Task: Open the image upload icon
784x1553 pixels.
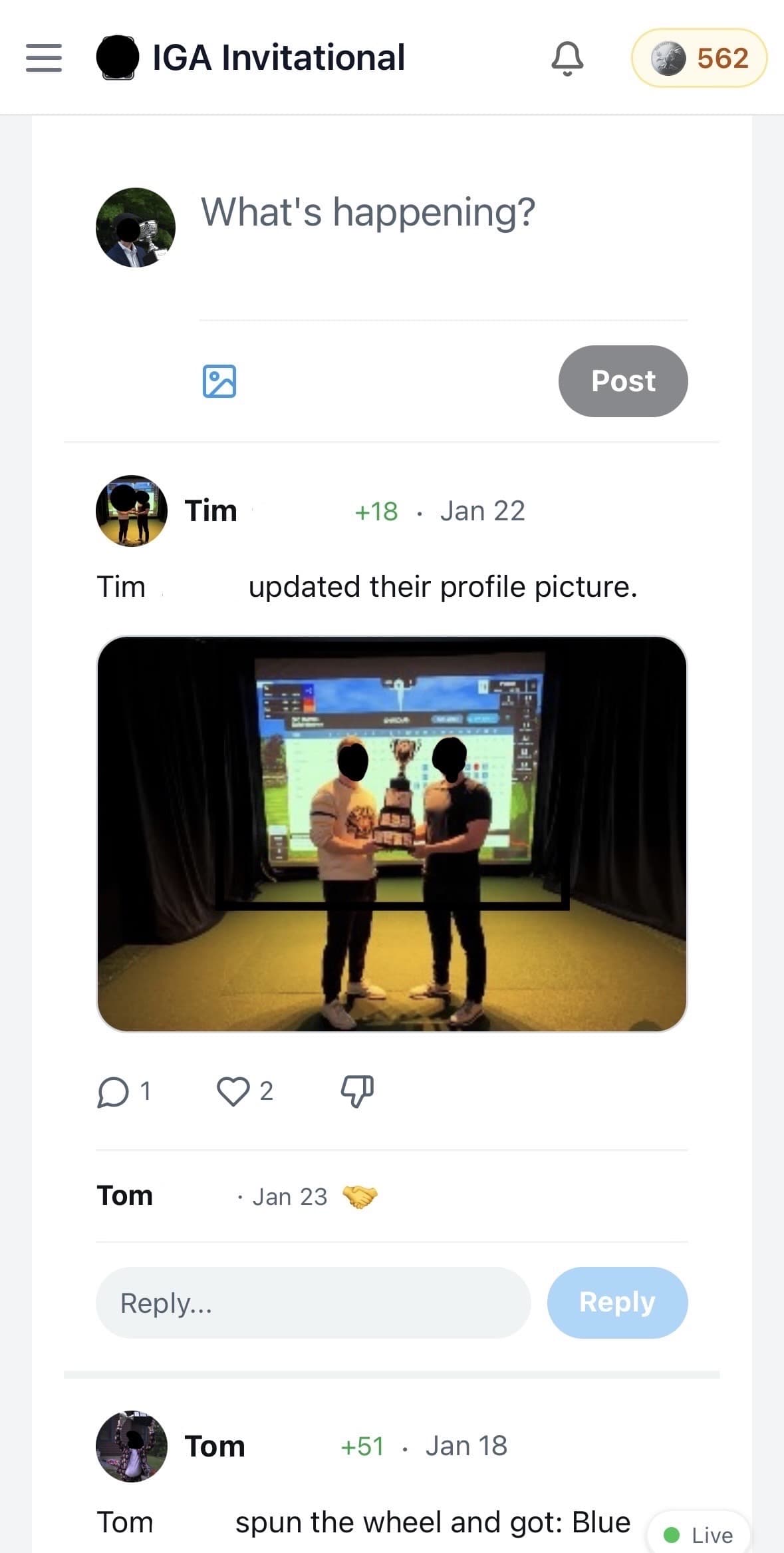Action: pos(219,381)
